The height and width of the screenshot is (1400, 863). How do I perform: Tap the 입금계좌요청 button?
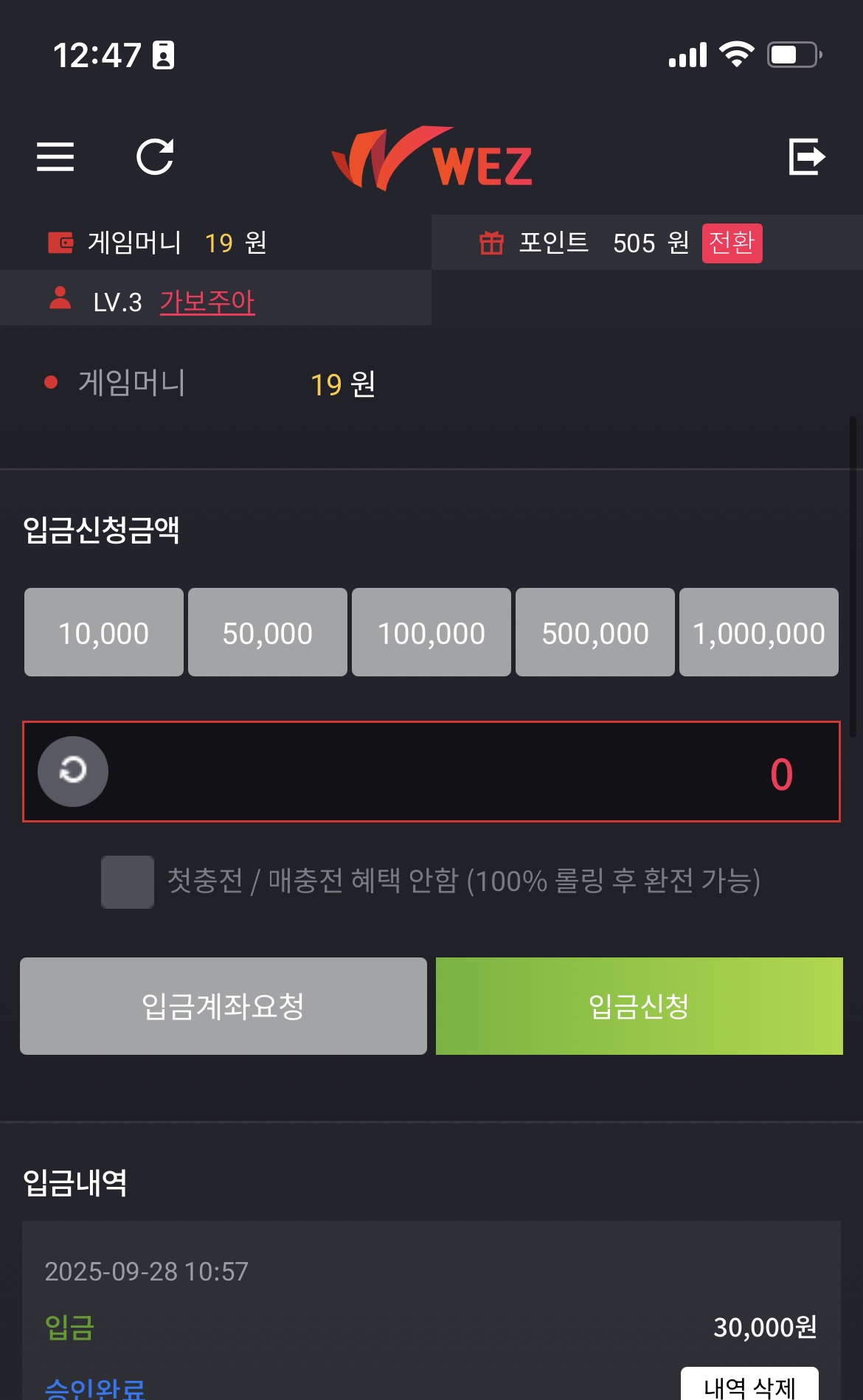coord(223,1006)
